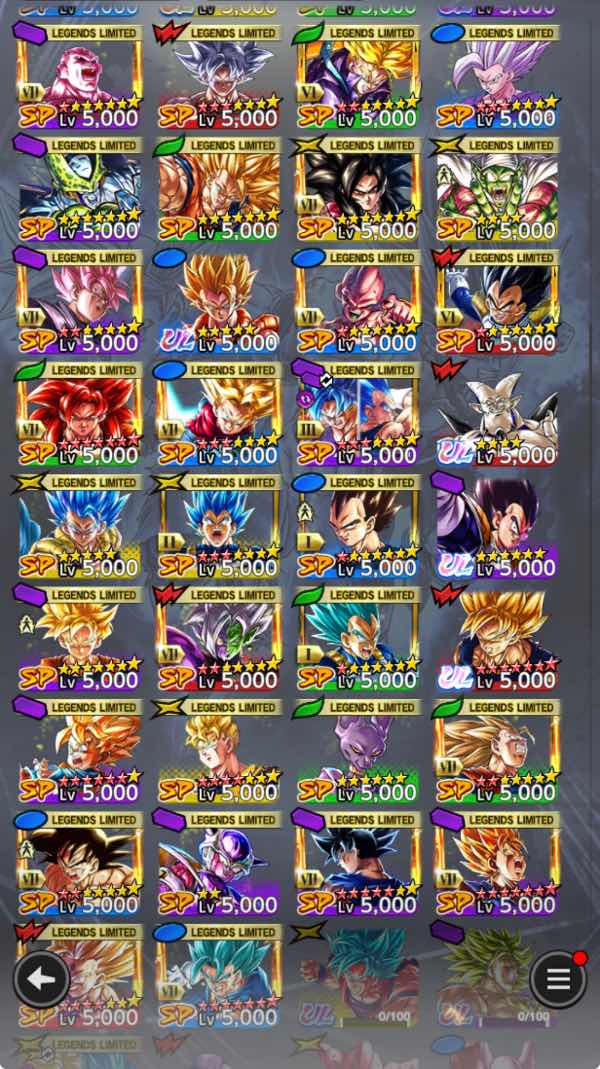Open the red-haired Super Saiyan 4 Gogeta card

80,413
